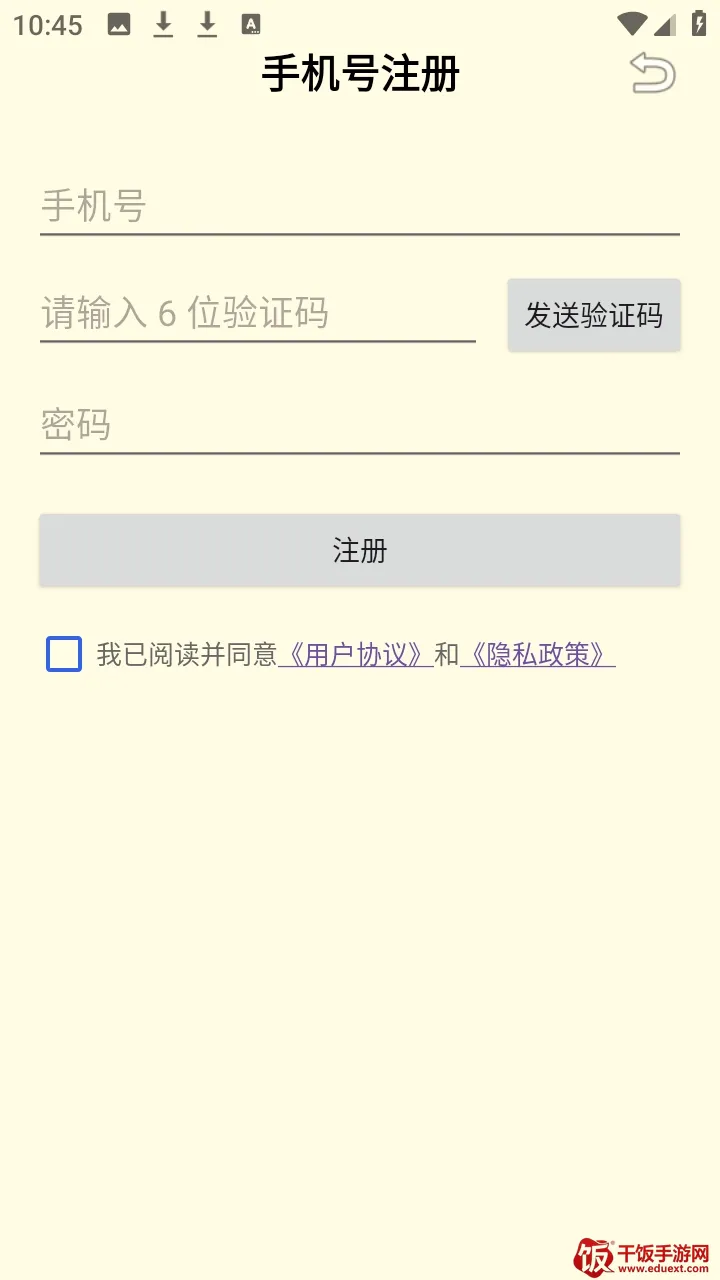Check the agreement checkbox
Screen dimensions: 720x1280
64,654
